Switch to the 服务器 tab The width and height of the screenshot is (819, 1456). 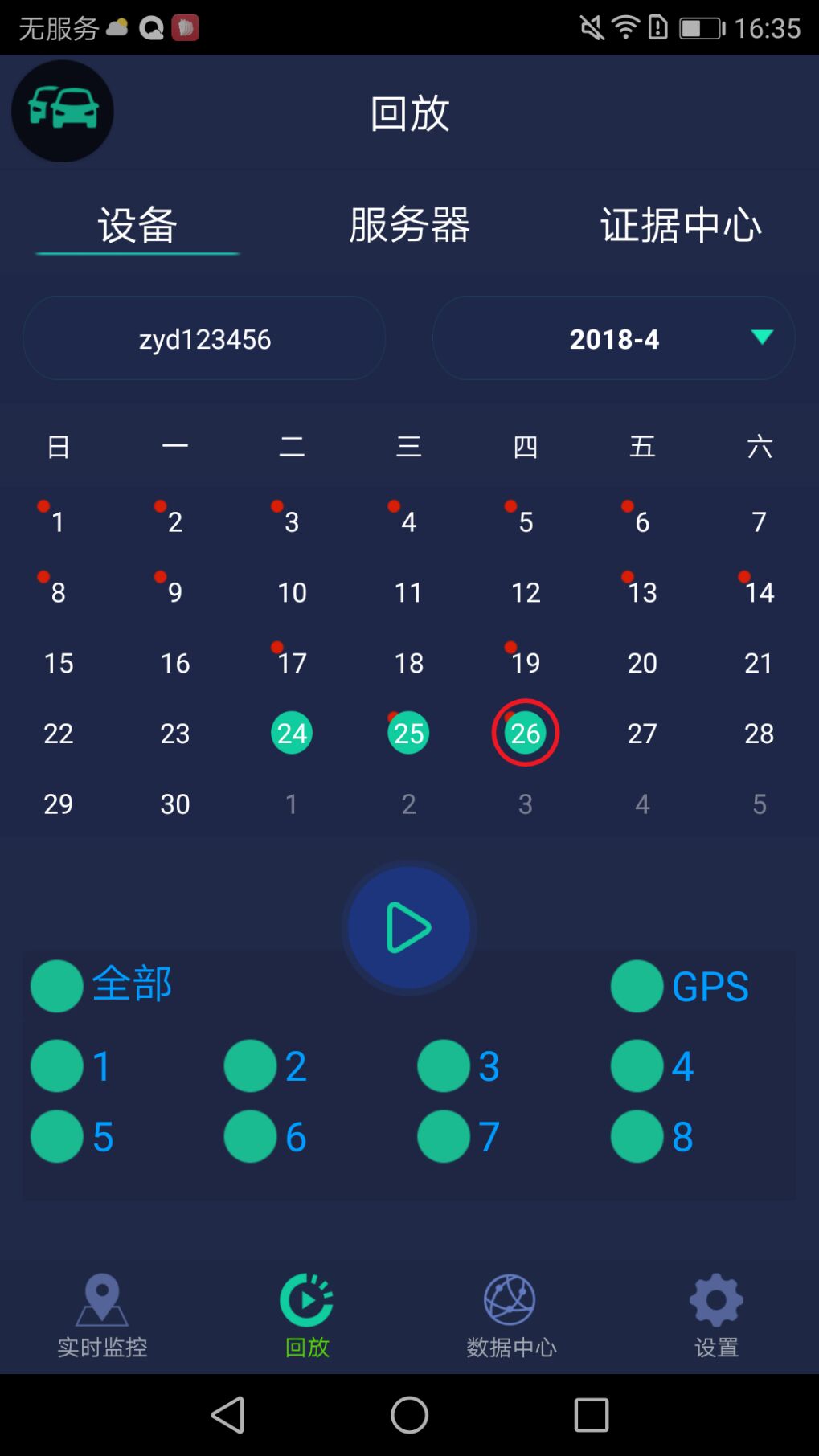click(409, 224)
